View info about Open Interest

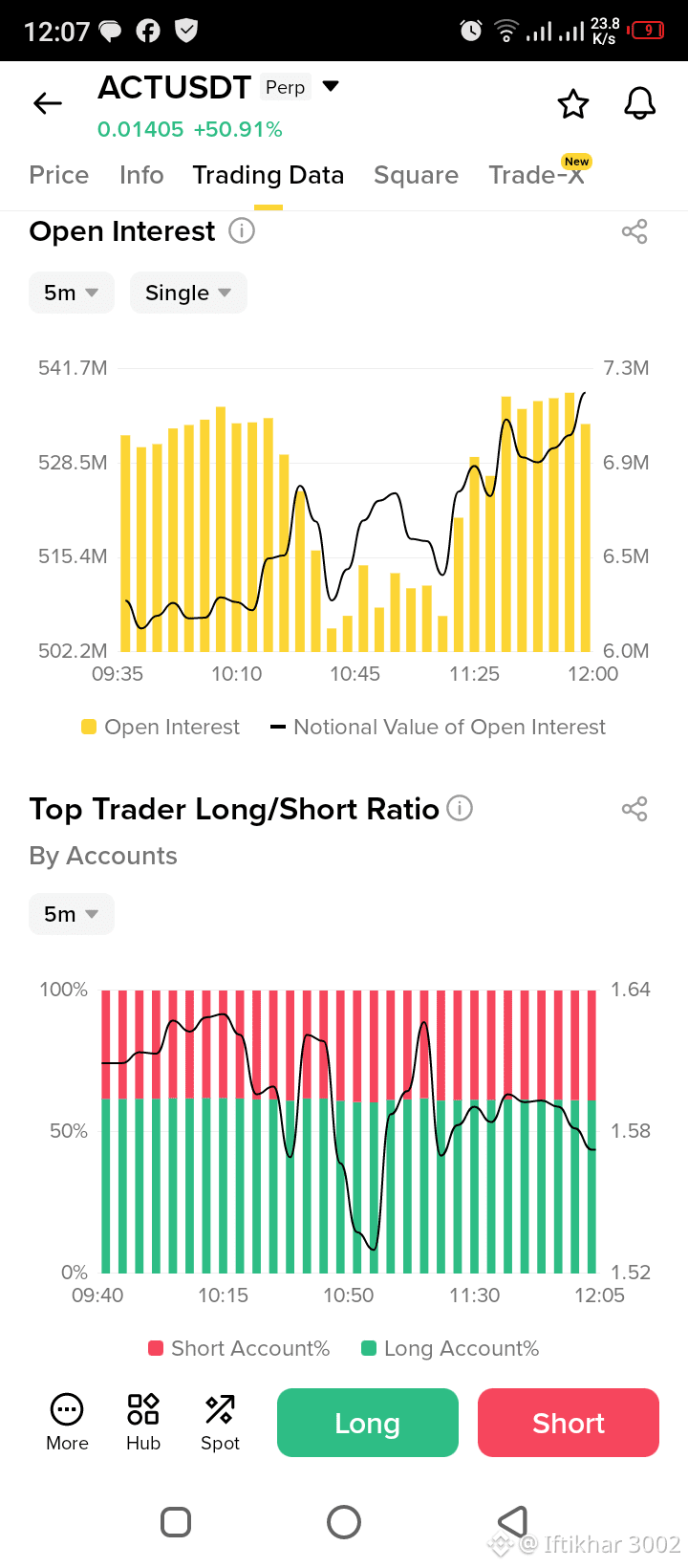tap(242, 230)
